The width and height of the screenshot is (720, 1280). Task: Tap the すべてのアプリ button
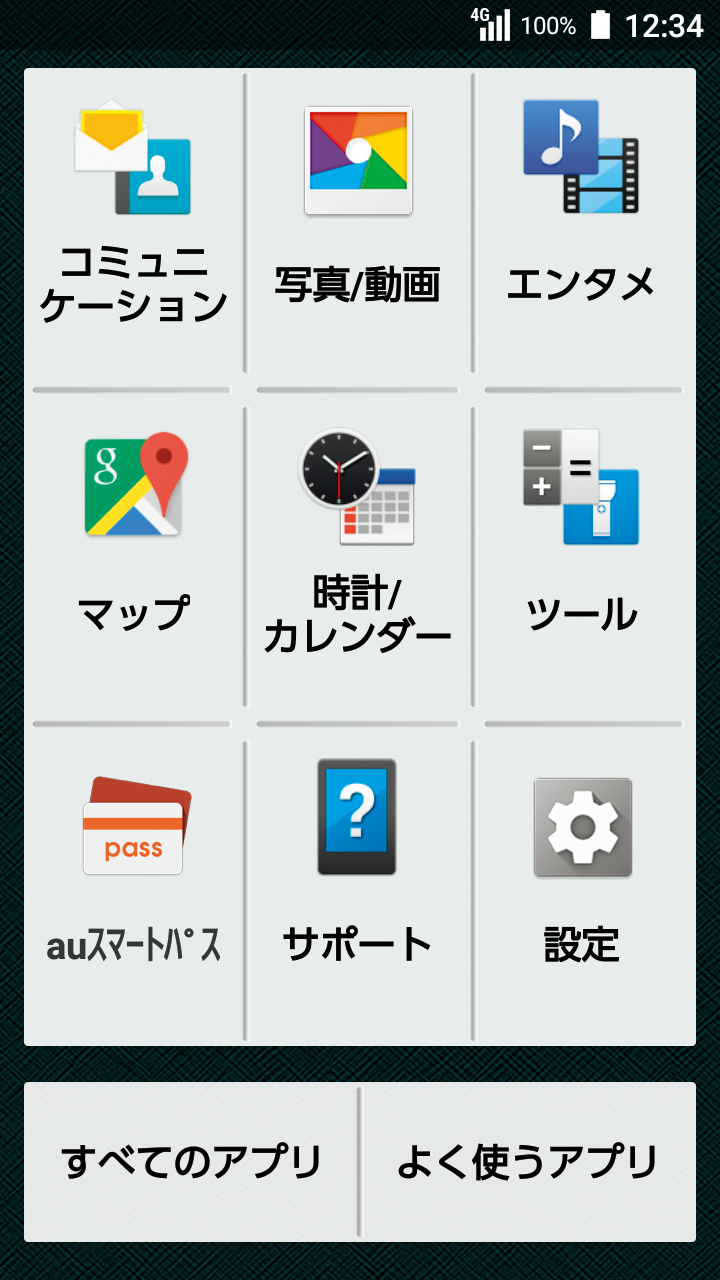190,1162
